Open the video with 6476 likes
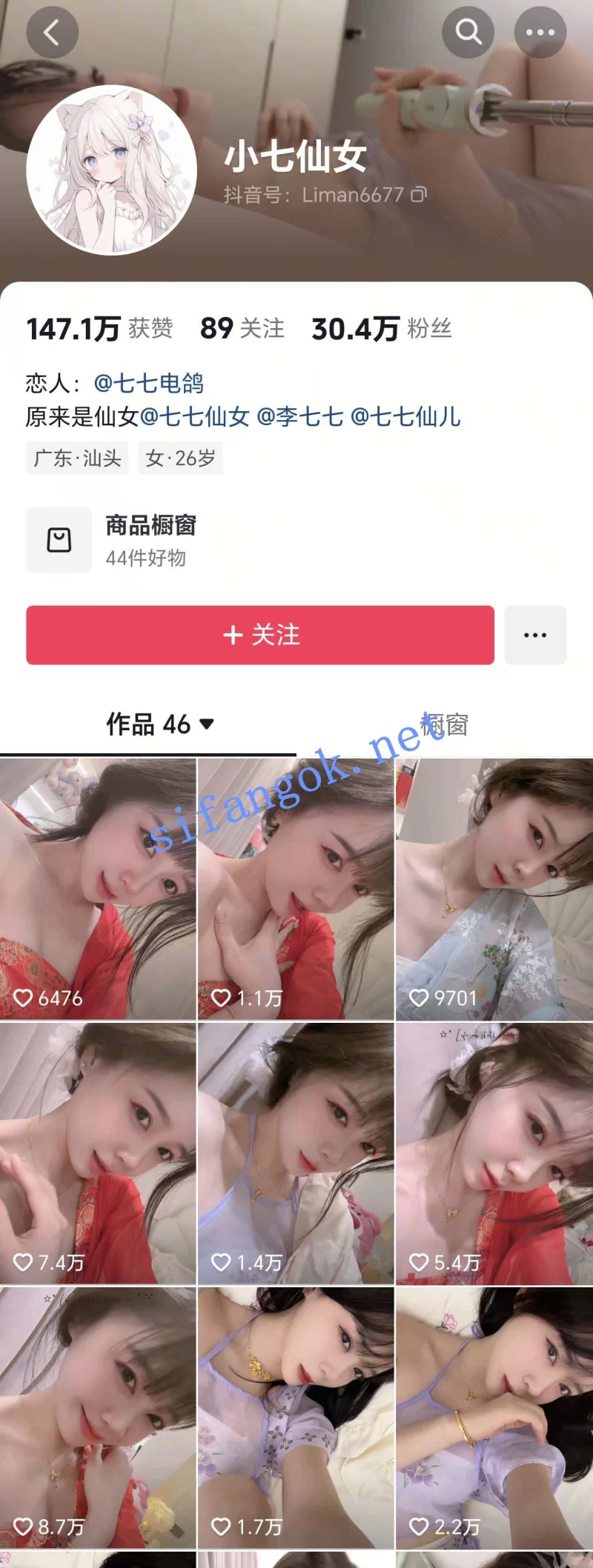Image resolution: width=593 pixels, height=1568 pixels. coord(98,889)
